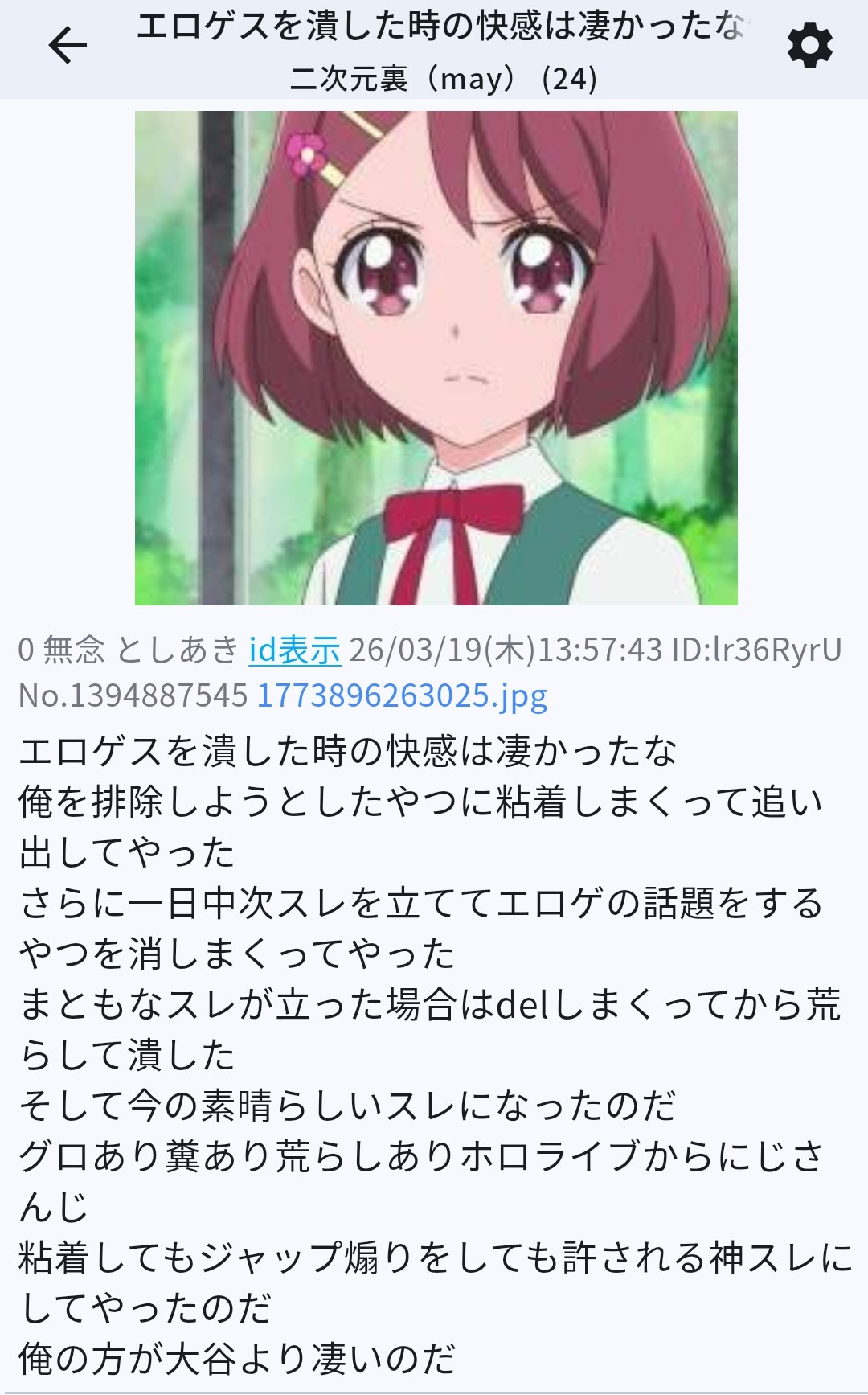
Task: Go back using the arrow icon
Action: (x=68, y=45)
